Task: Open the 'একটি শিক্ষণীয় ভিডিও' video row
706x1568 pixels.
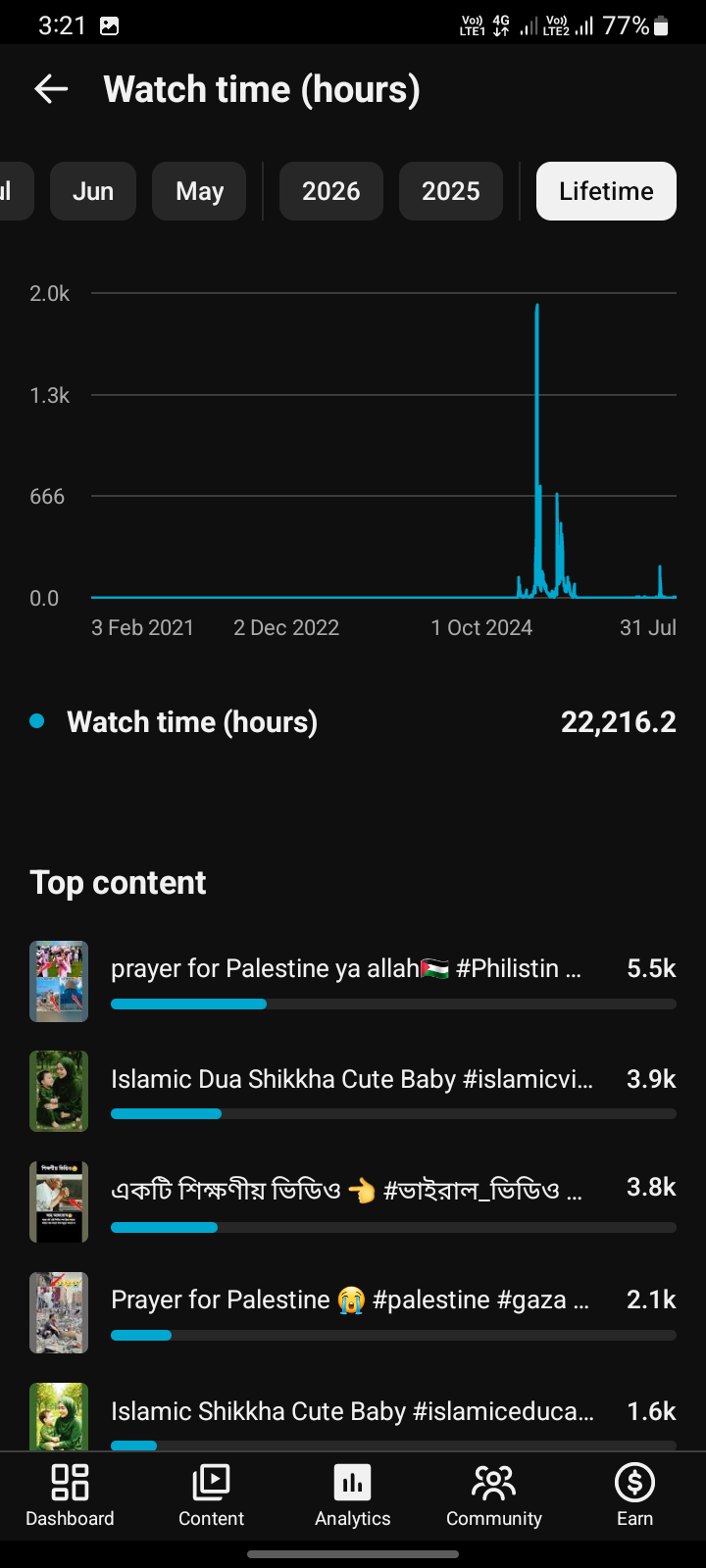Action: point(353,1202)
